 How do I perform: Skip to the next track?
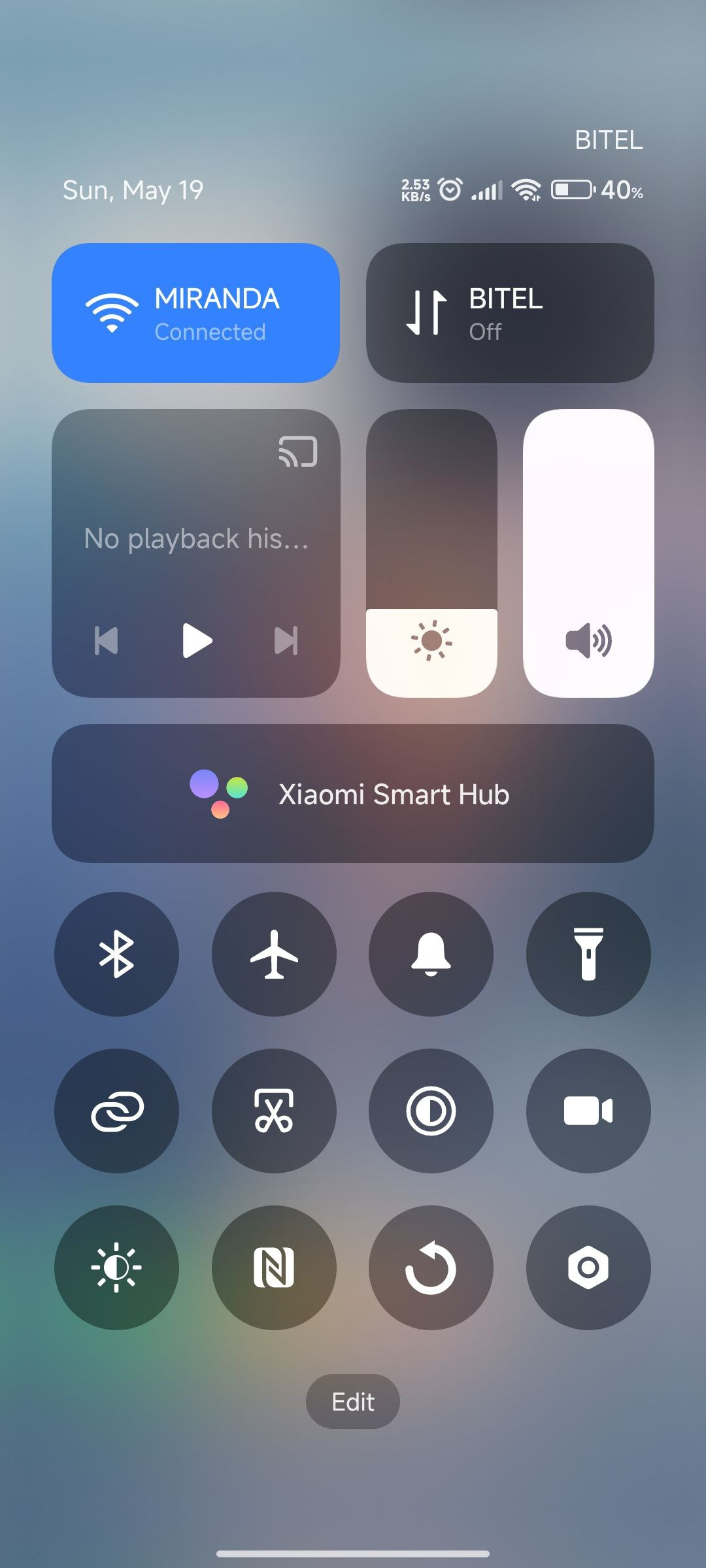(286, 640)
